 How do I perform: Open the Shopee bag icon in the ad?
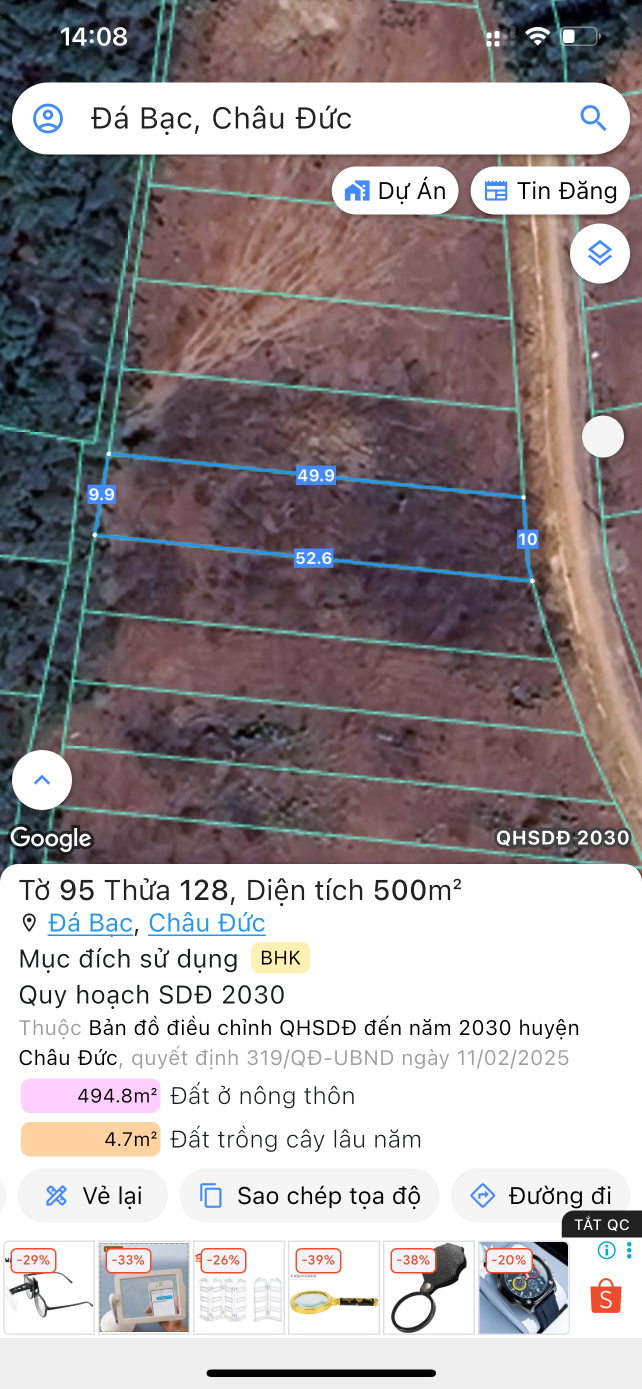click(x=606, y=1296)
